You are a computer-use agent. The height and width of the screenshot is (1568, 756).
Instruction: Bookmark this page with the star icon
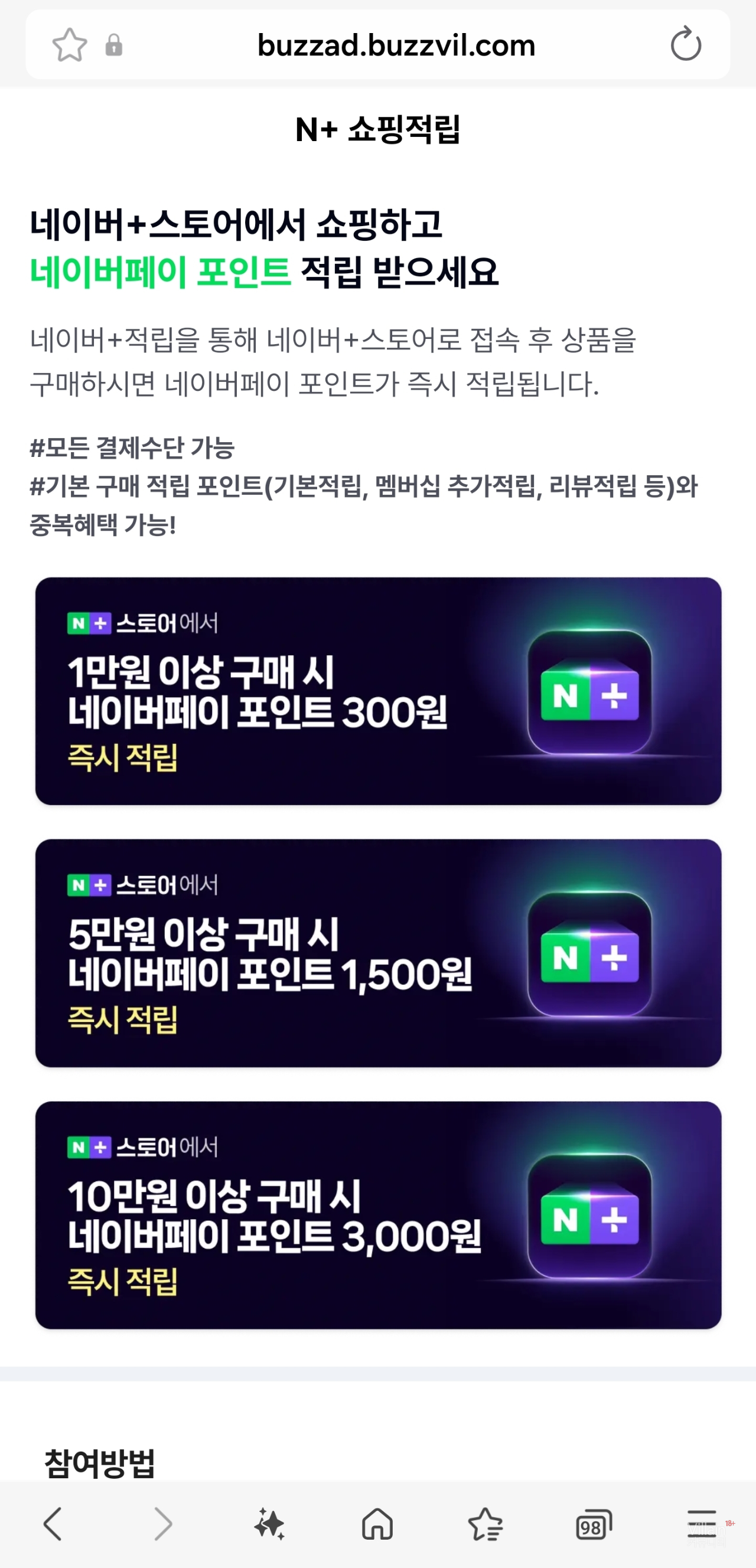click(x=70, y=45)
